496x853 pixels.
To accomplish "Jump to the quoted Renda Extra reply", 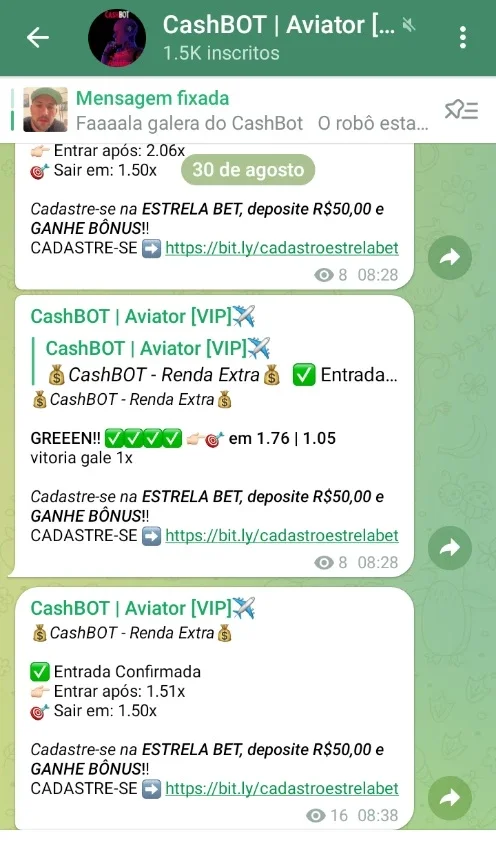I will (216, 361).
